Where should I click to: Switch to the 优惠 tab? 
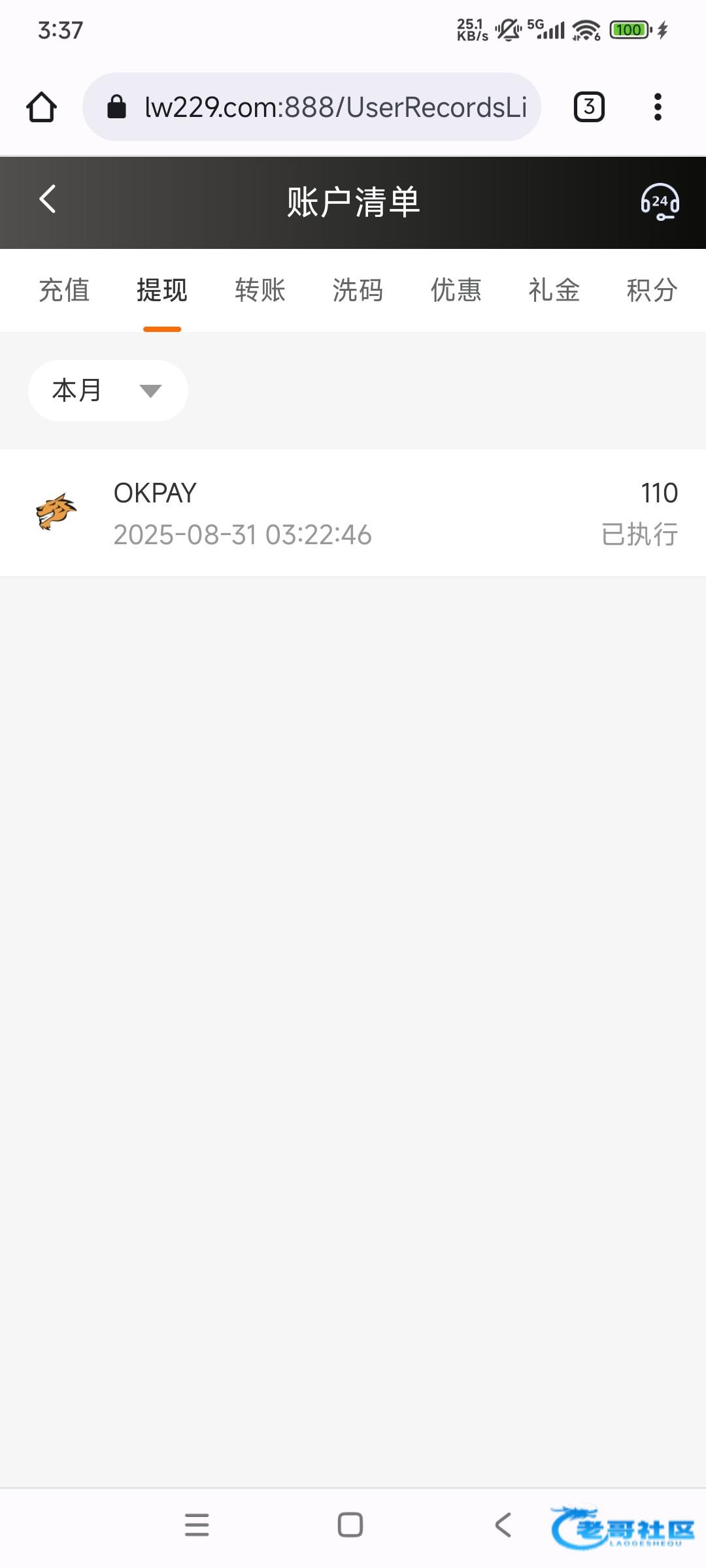coord(456,290)
